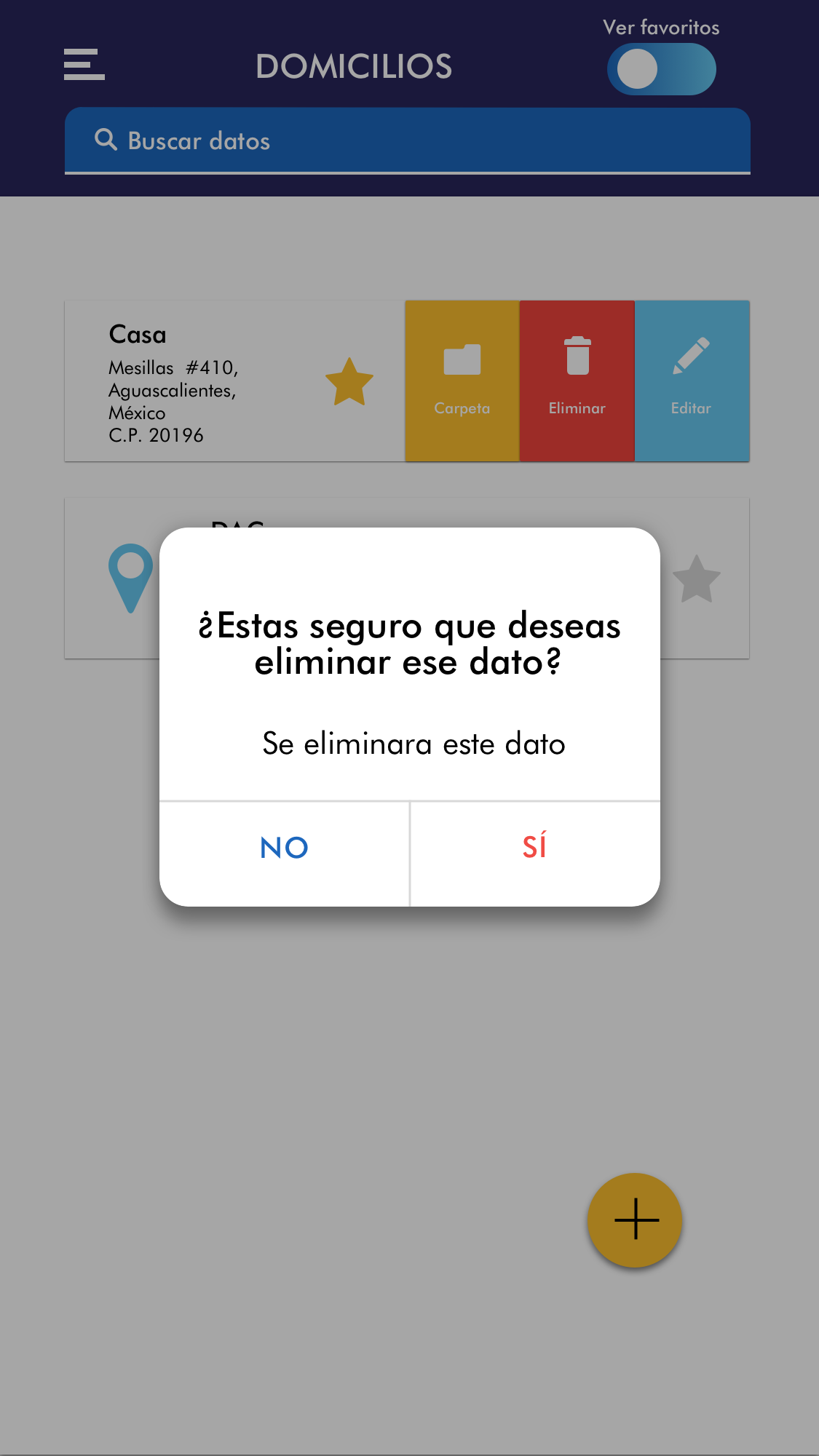Unfavorite Casa using the gold star
The height and width of the screenshot is (1456, 819).
coord(349,382)
